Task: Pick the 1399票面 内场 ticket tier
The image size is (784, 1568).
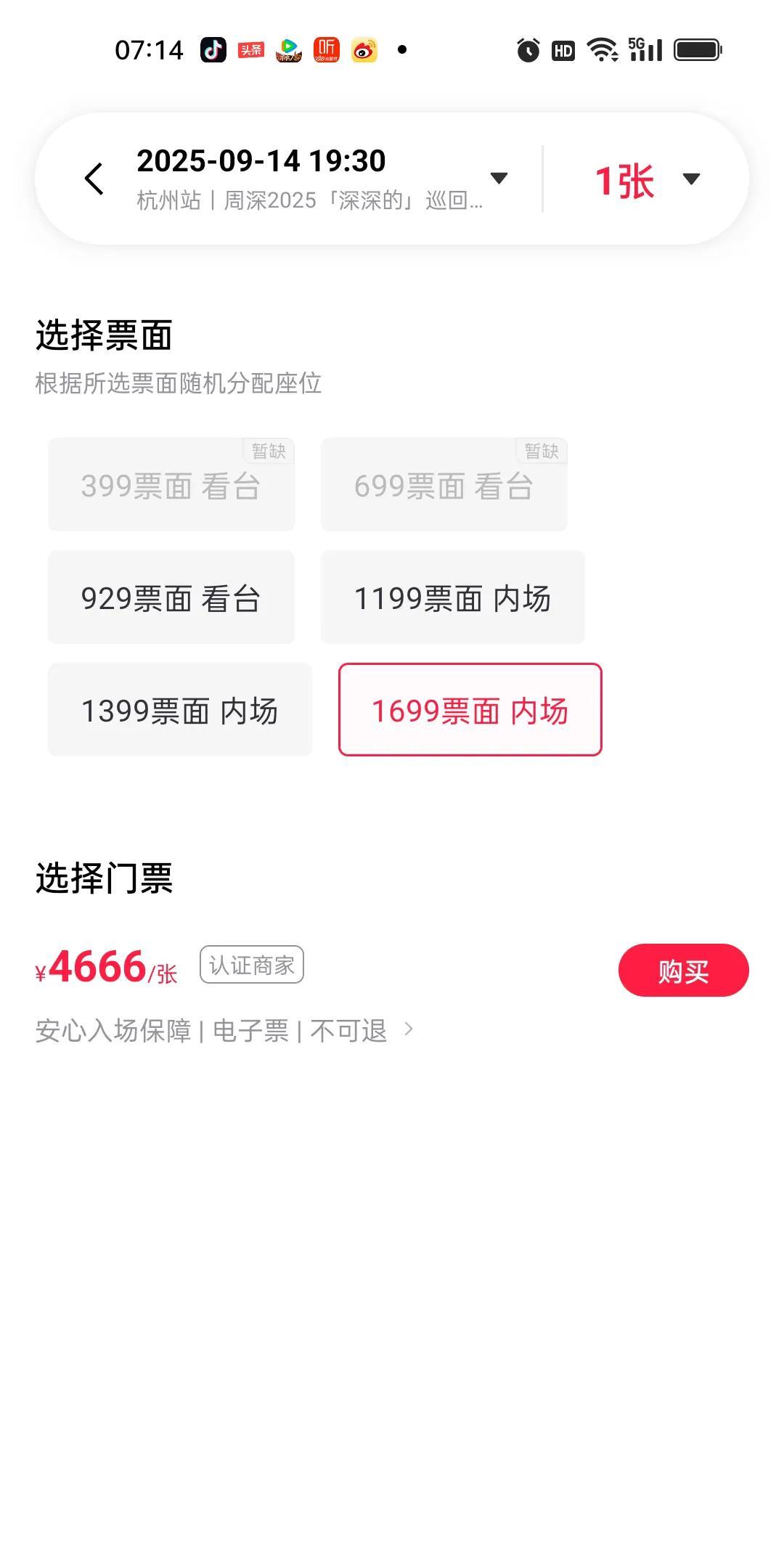Action: (180, 710)
